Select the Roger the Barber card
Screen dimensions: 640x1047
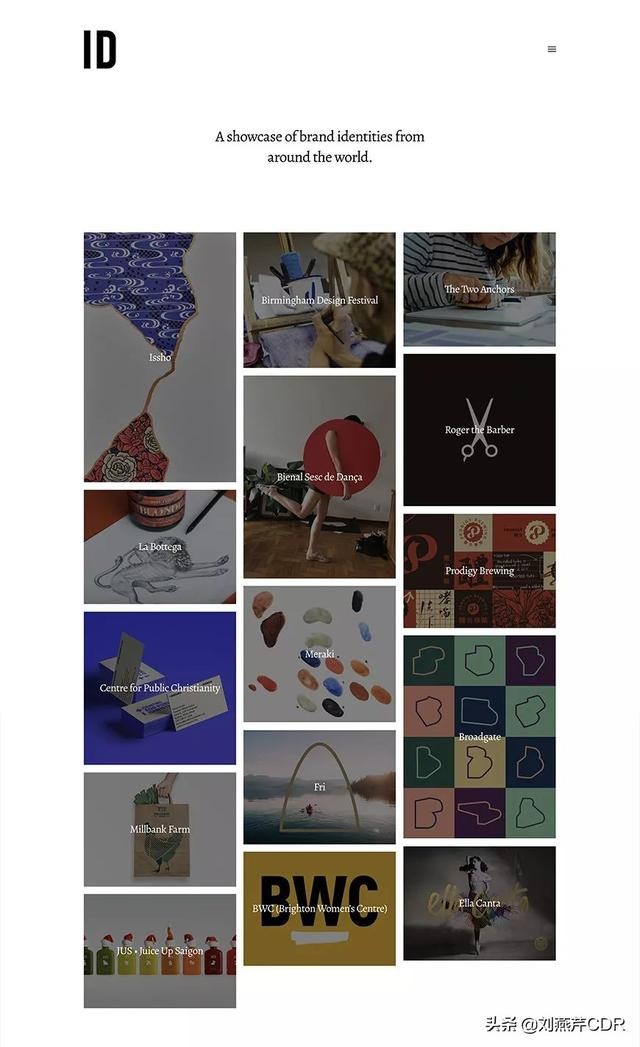(x=479, y=430)
